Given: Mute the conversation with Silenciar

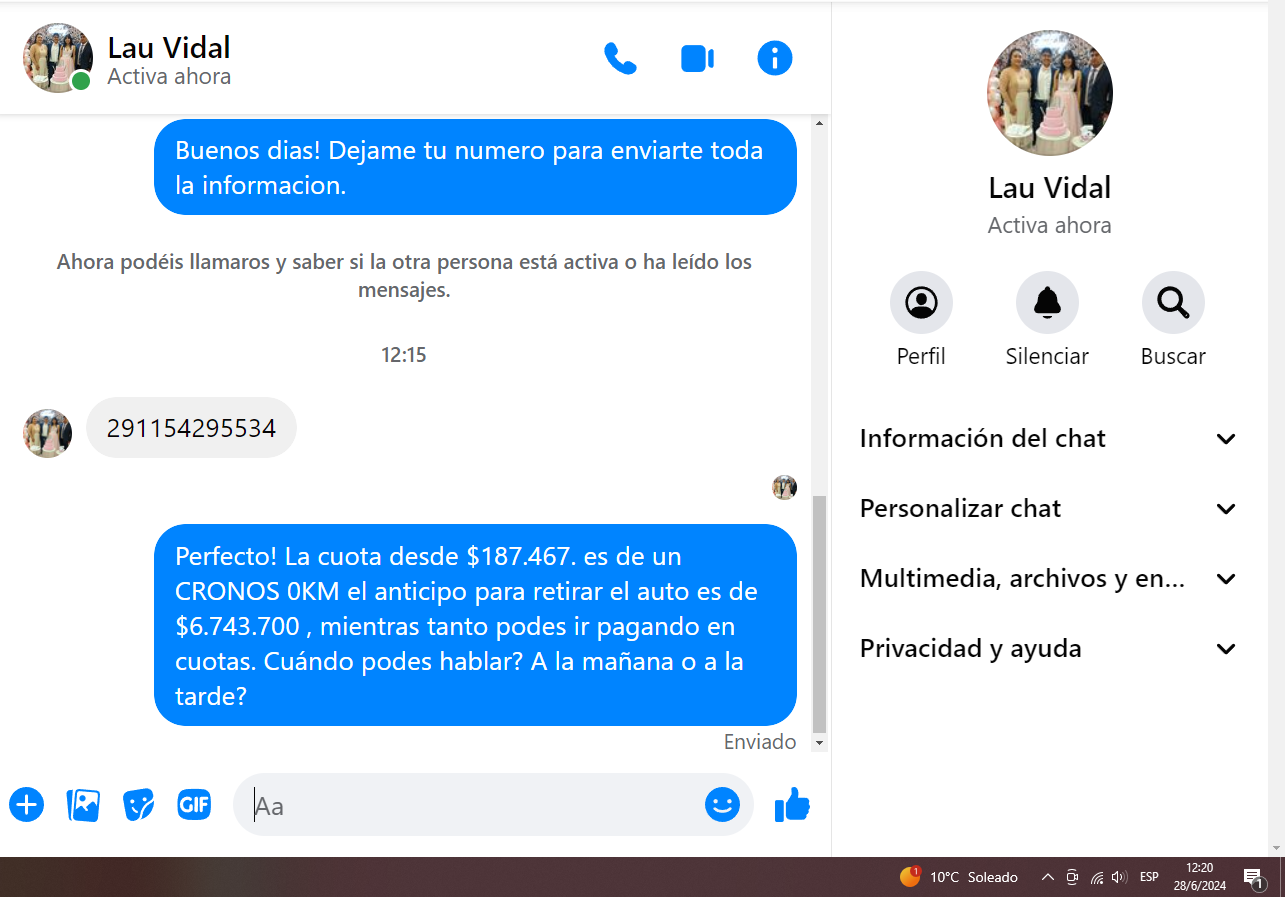Looking at the screenshot, I should (1047, 302).
